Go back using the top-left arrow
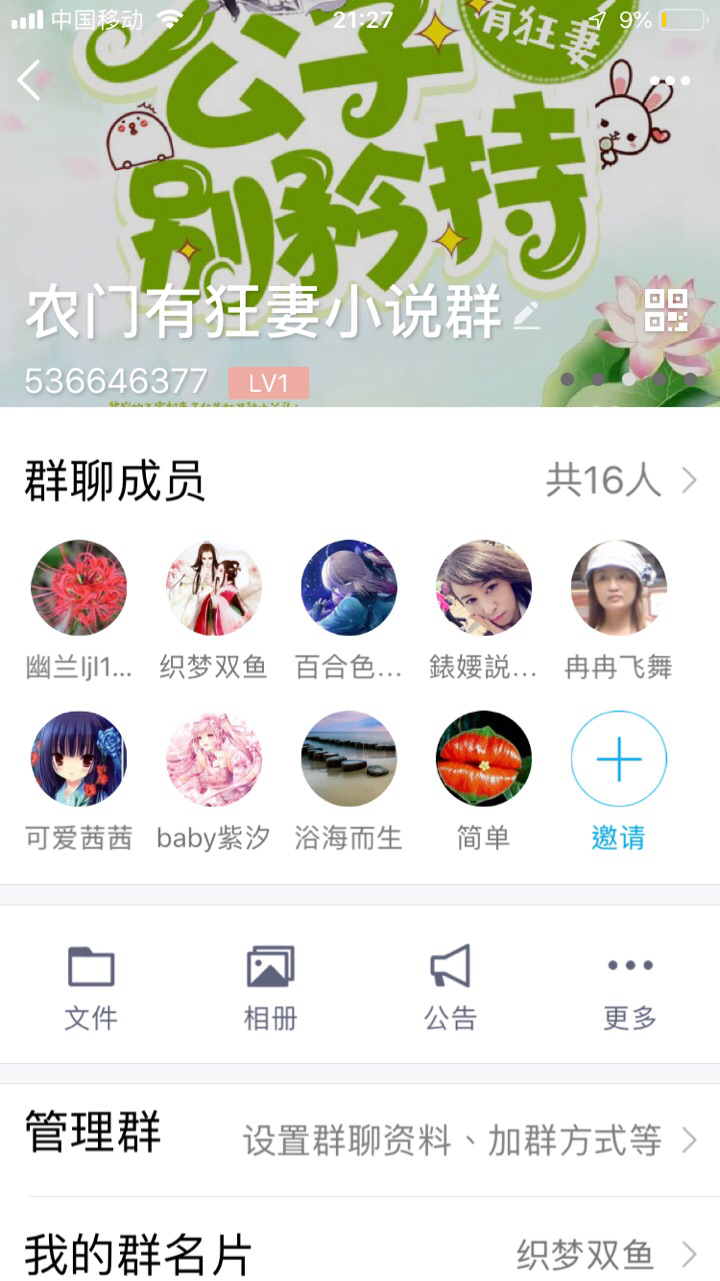 tap(30, 80)
